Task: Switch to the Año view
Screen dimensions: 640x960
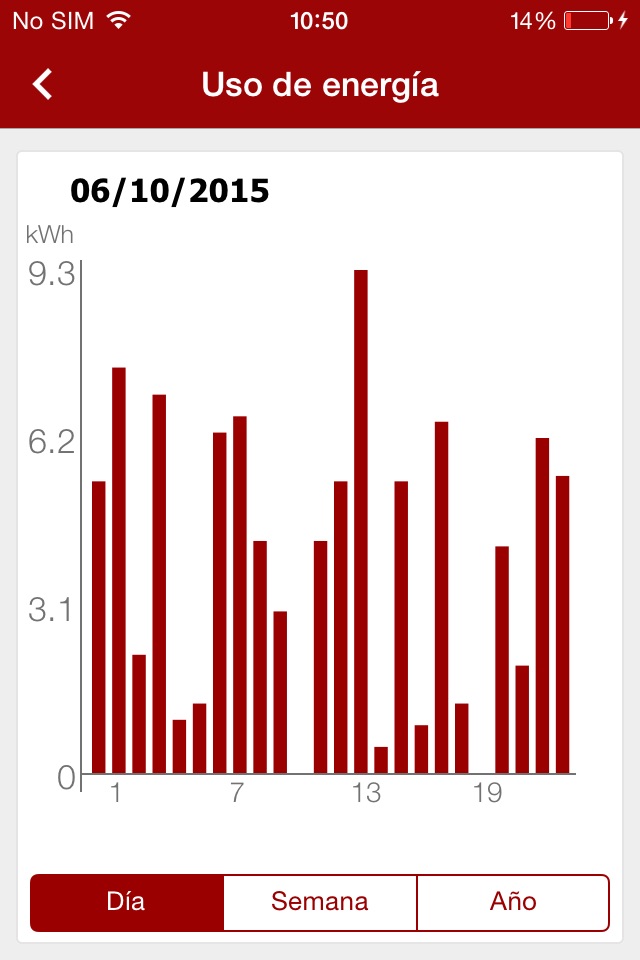Action: 512,902
